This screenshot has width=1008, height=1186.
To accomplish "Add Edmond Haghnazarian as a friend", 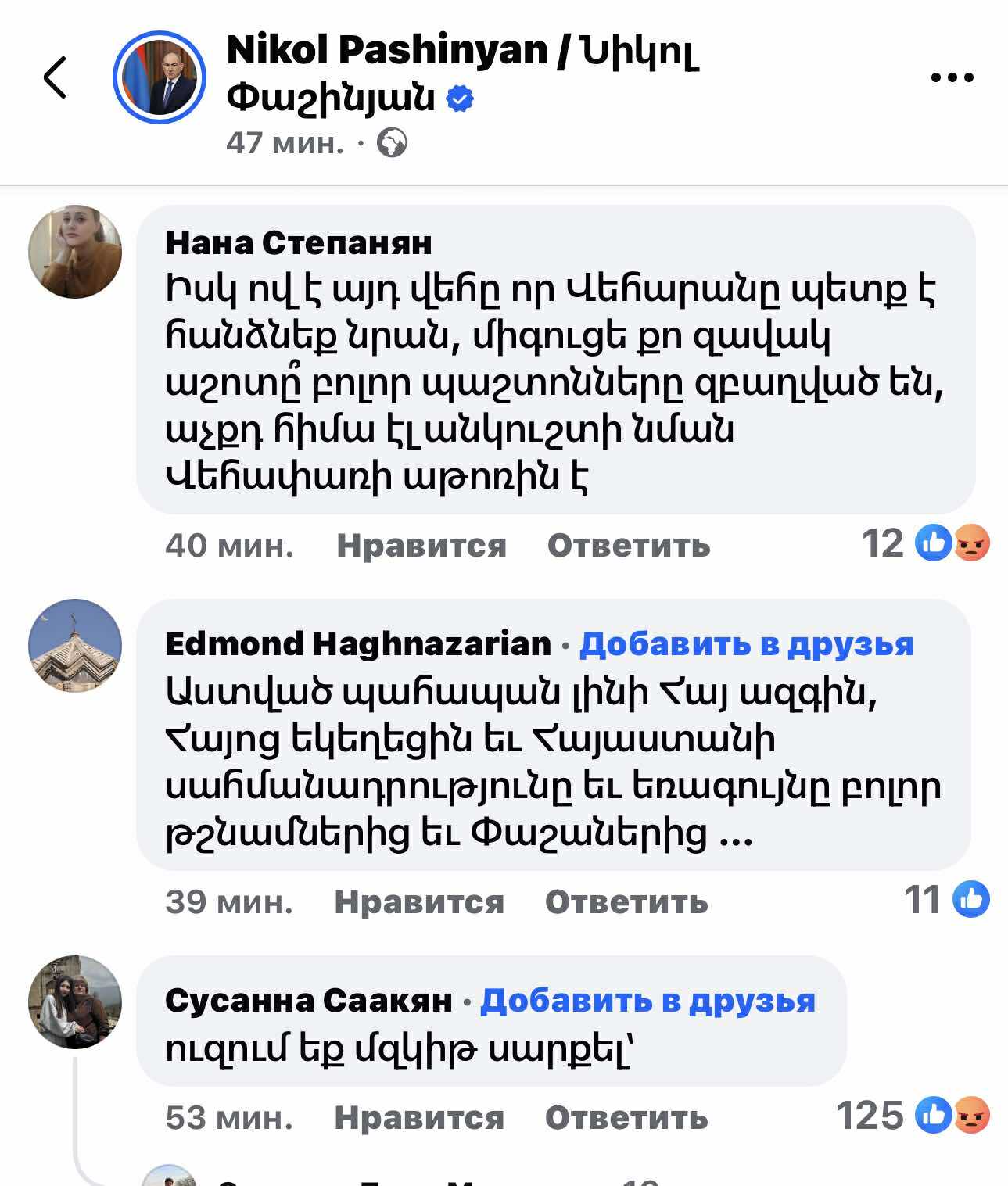I will (746, 644).
